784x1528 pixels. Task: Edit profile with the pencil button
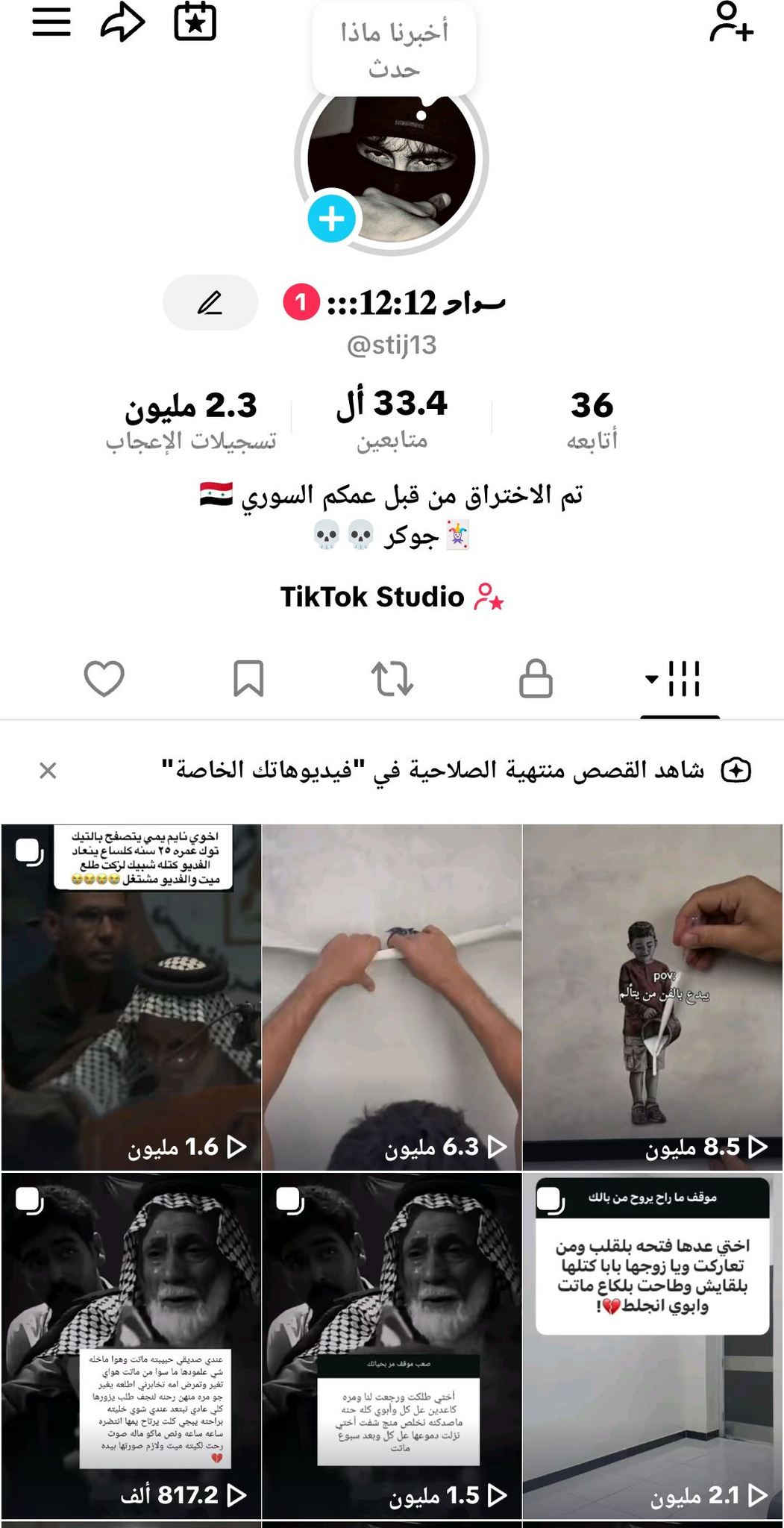click(210, 303)
